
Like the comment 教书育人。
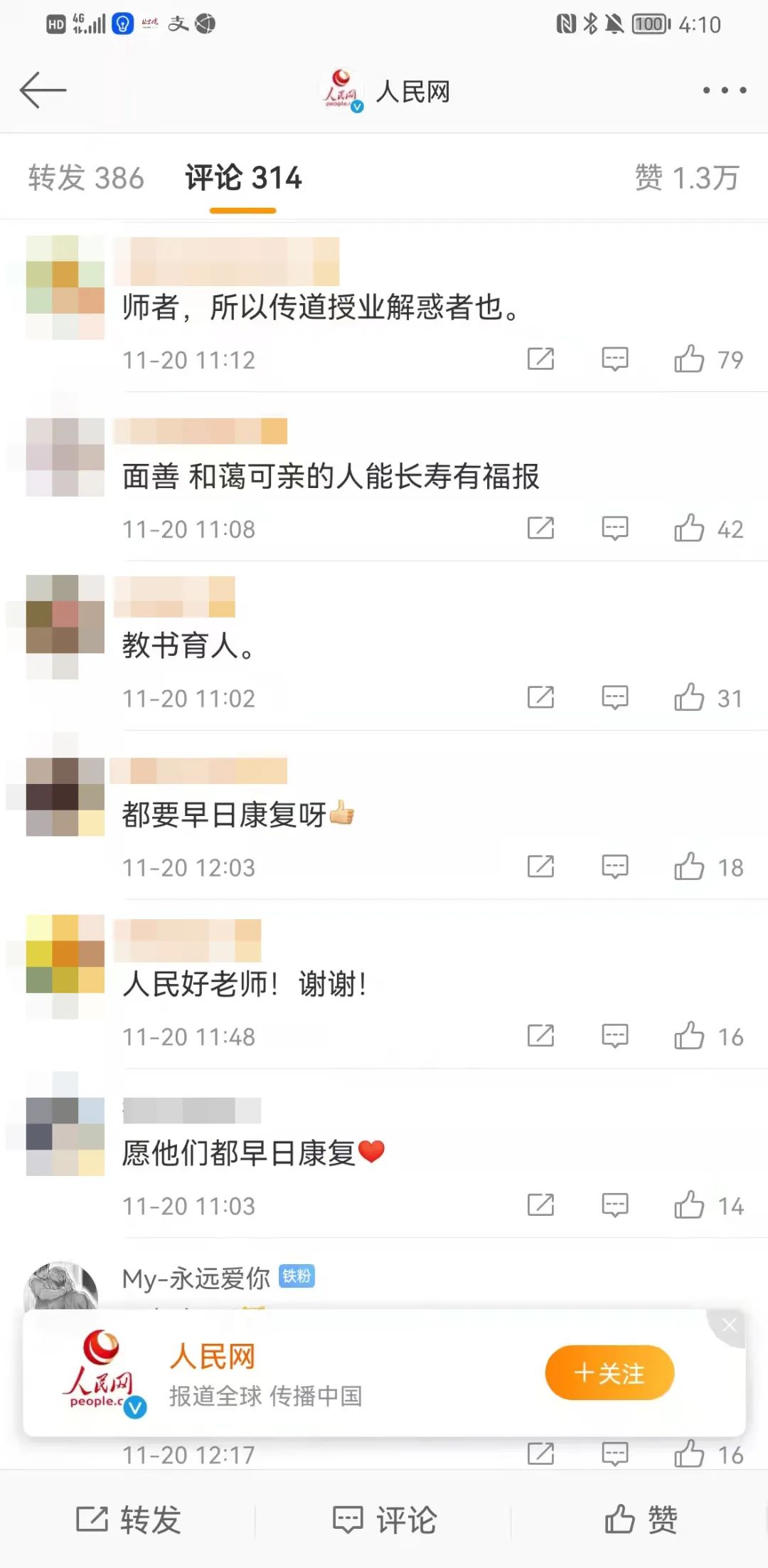[x=690, y=698]
